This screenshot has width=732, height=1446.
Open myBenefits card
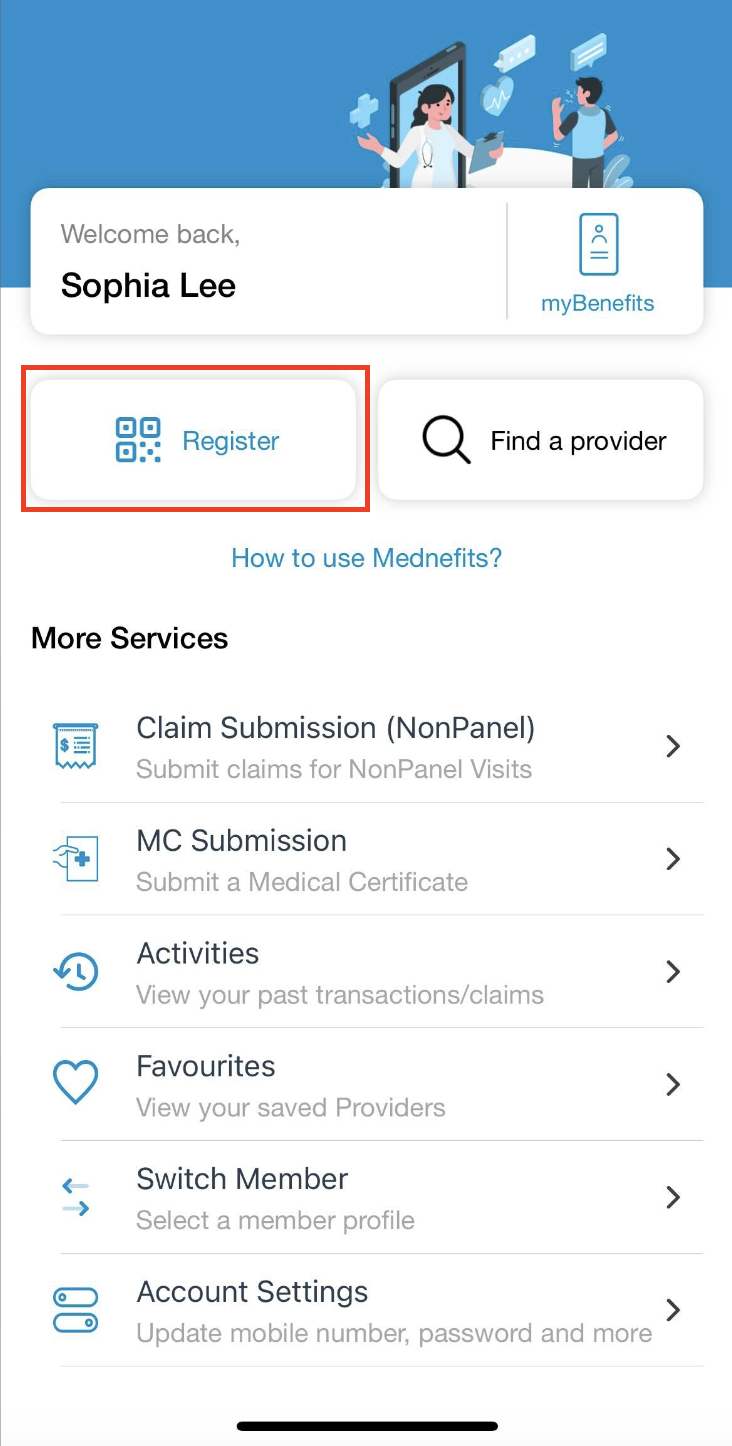click(x=598, y=263)
